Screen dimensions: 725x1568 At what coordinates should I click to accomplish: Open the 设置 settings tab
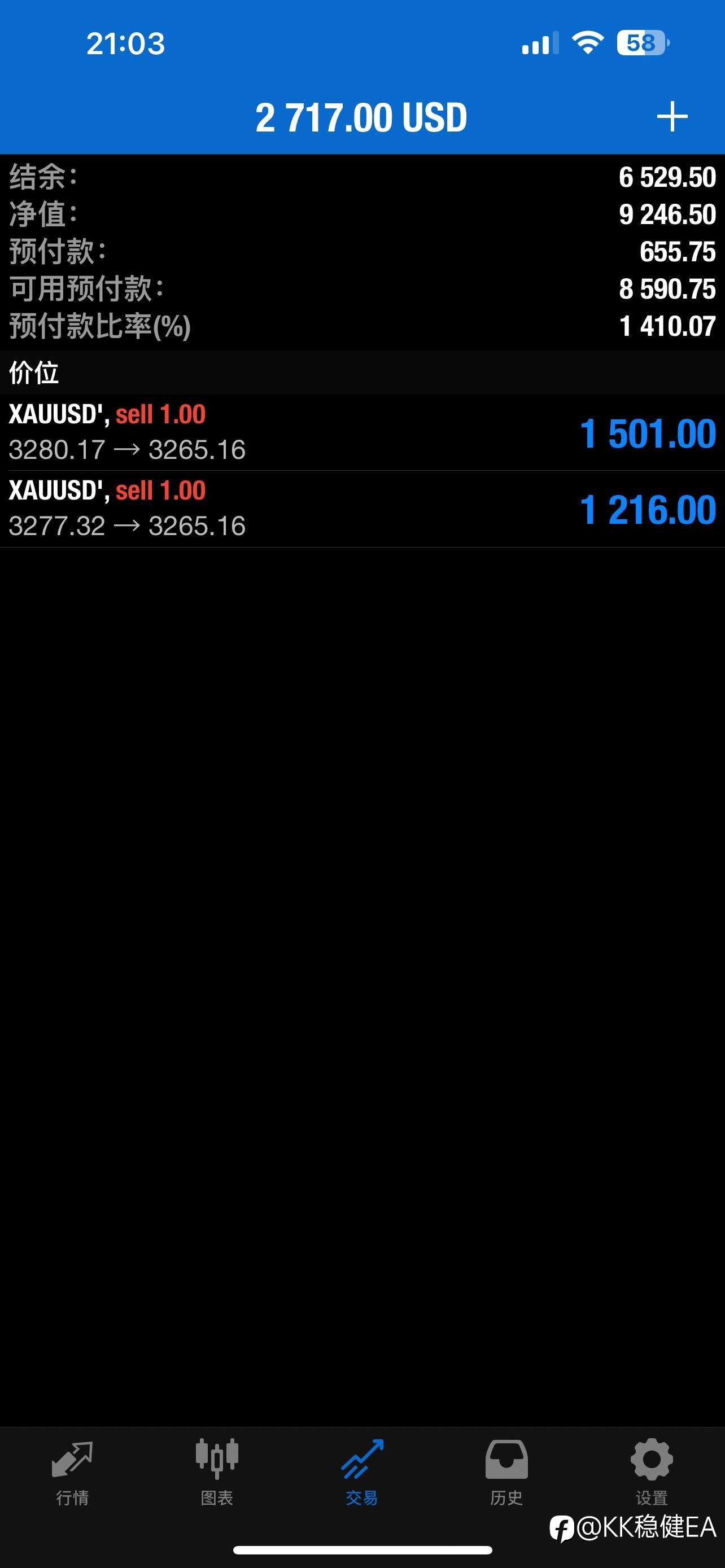pyautogui.click(x=652, y=1473)
